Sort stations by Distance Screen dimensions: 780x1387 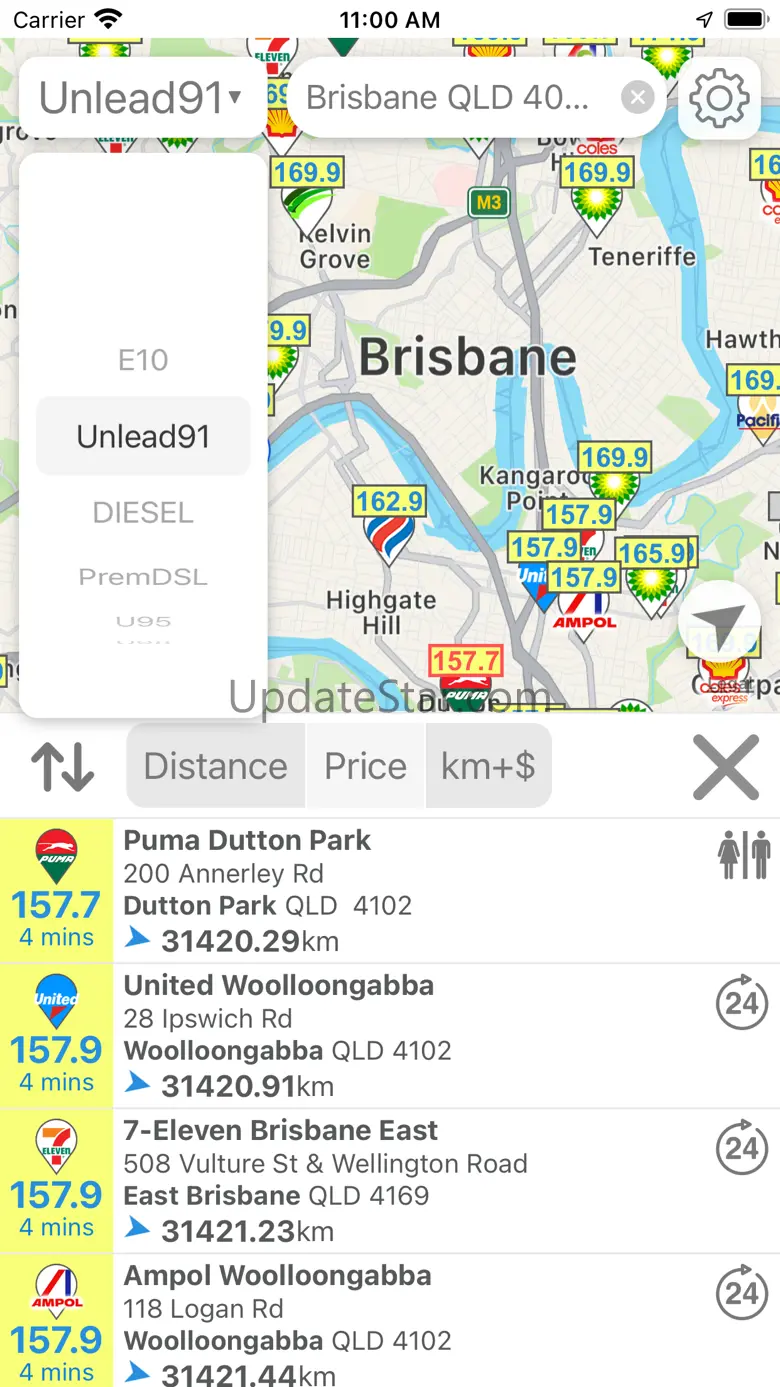215,767
